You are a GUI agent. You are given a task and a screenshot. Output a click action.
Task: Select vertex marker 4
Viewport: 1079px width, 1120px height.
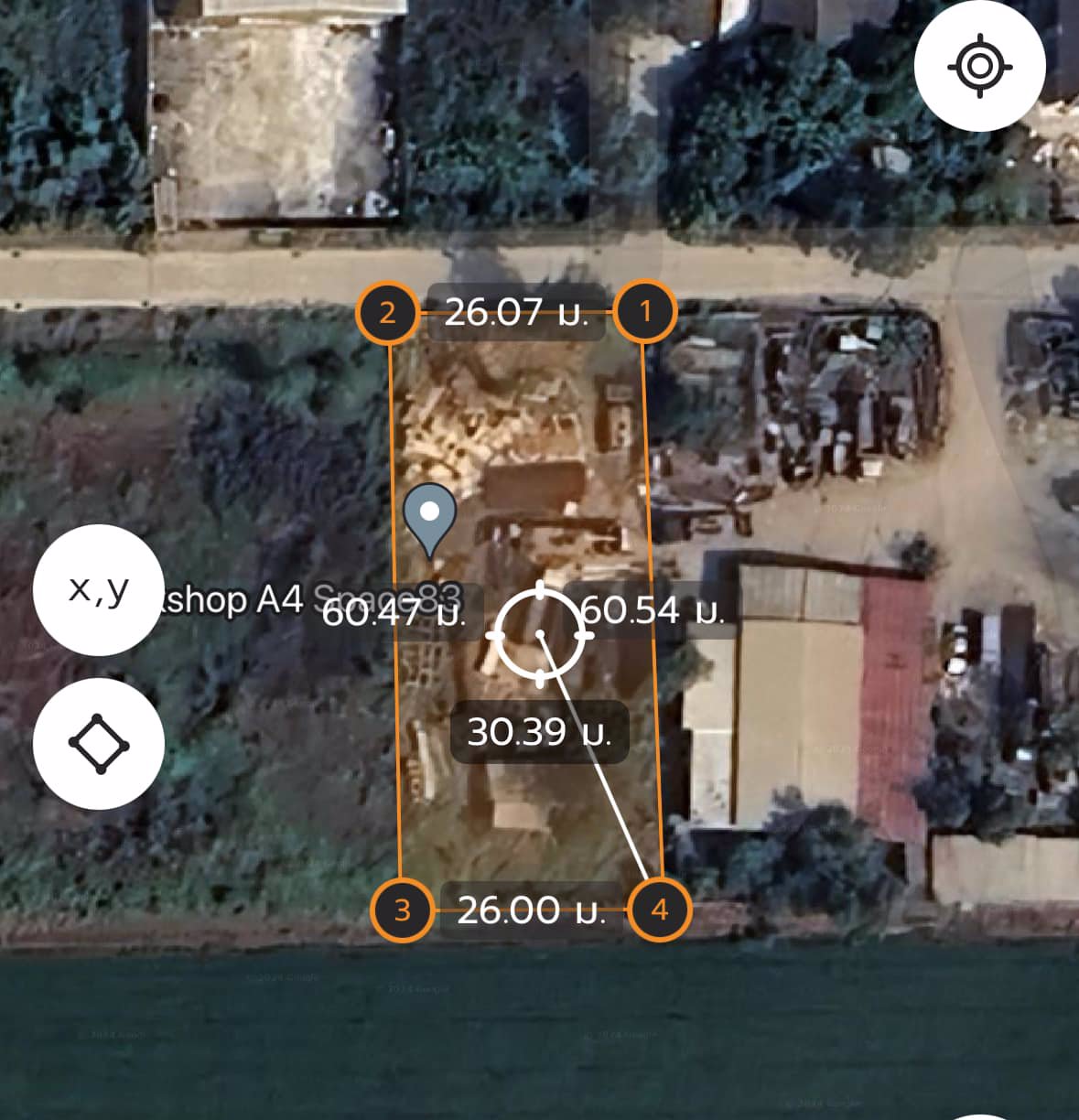click(659, 910)
